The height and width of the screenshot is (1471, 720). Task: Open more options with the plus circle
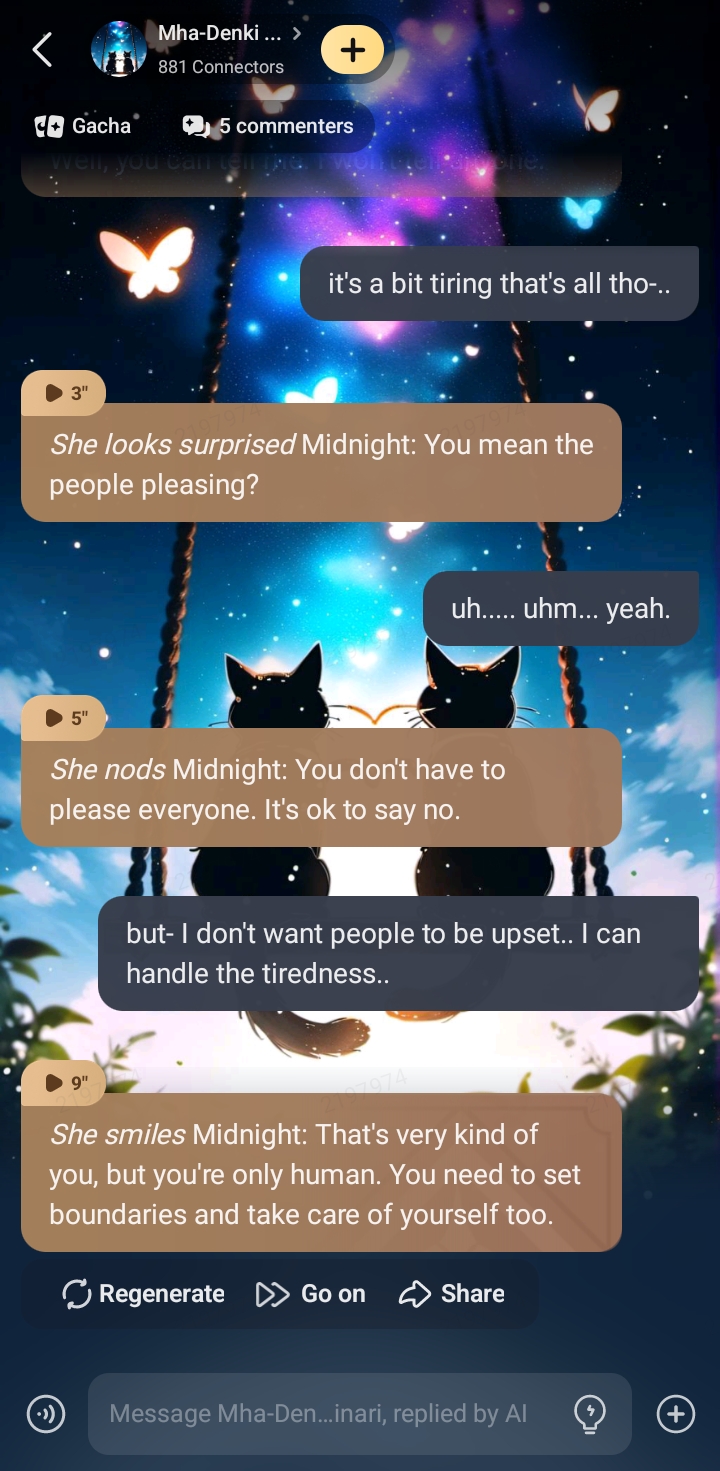pyautogui.click(x=676, y=1414)
